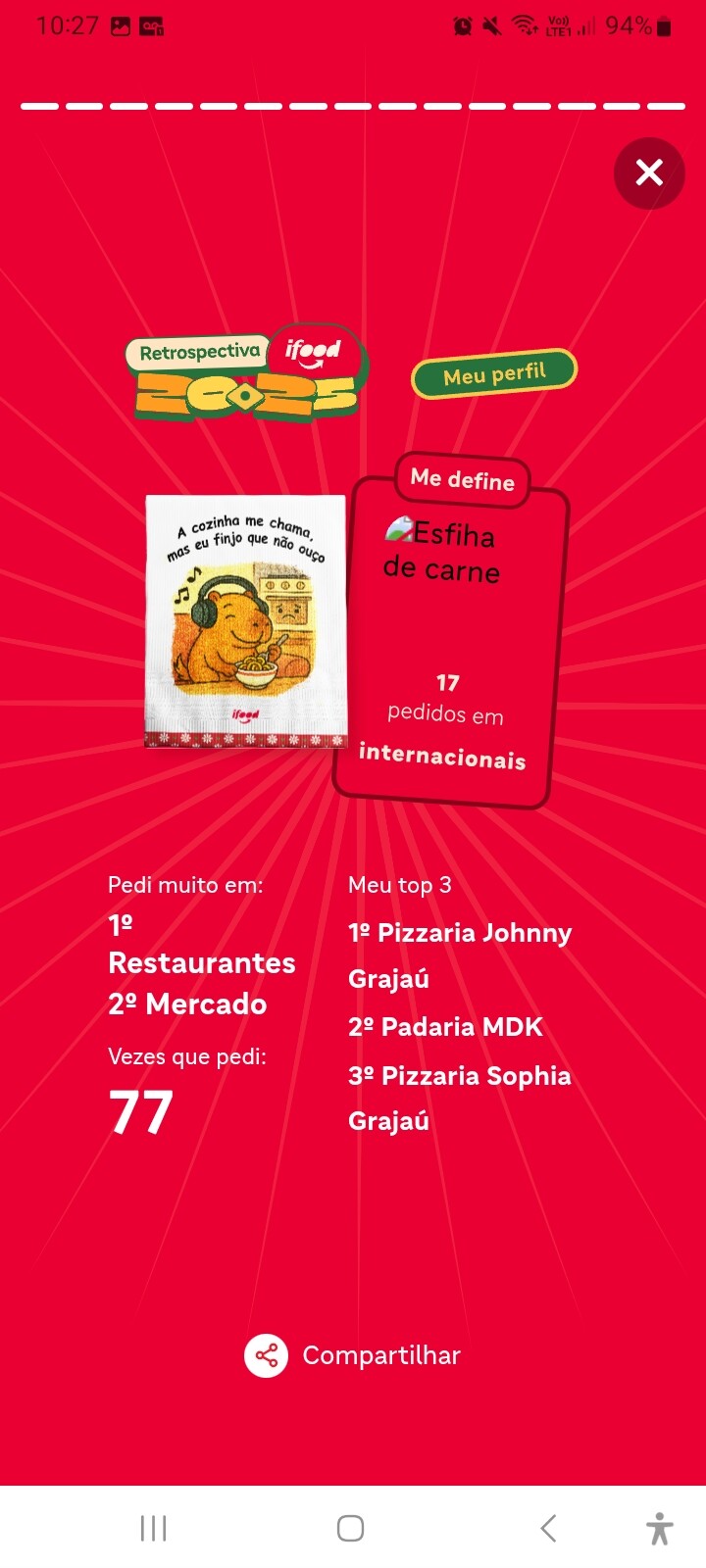706x1568 pixels.
Task: Go back using system back button
Action: click(x=548, y=1528)
